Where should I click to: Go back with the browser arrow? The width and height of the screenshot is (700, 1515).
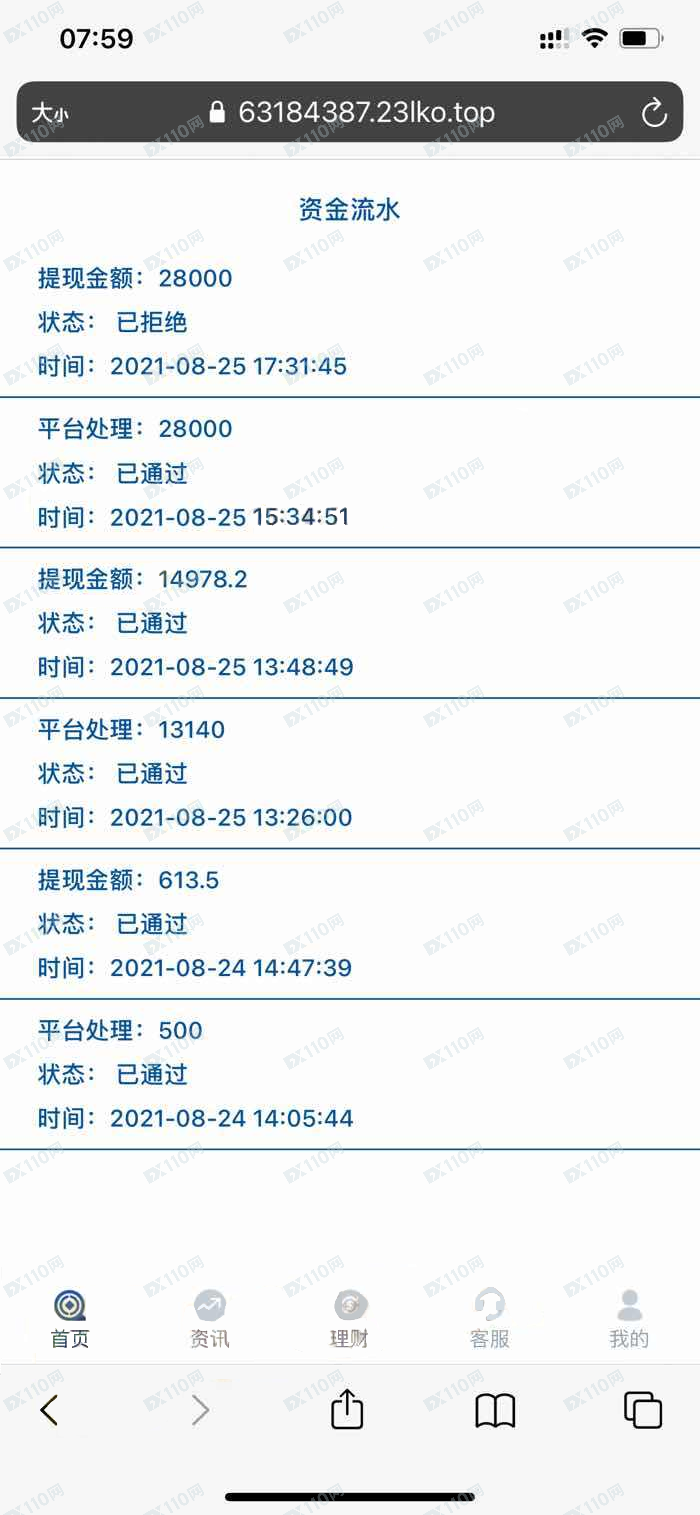(49, 1410)
